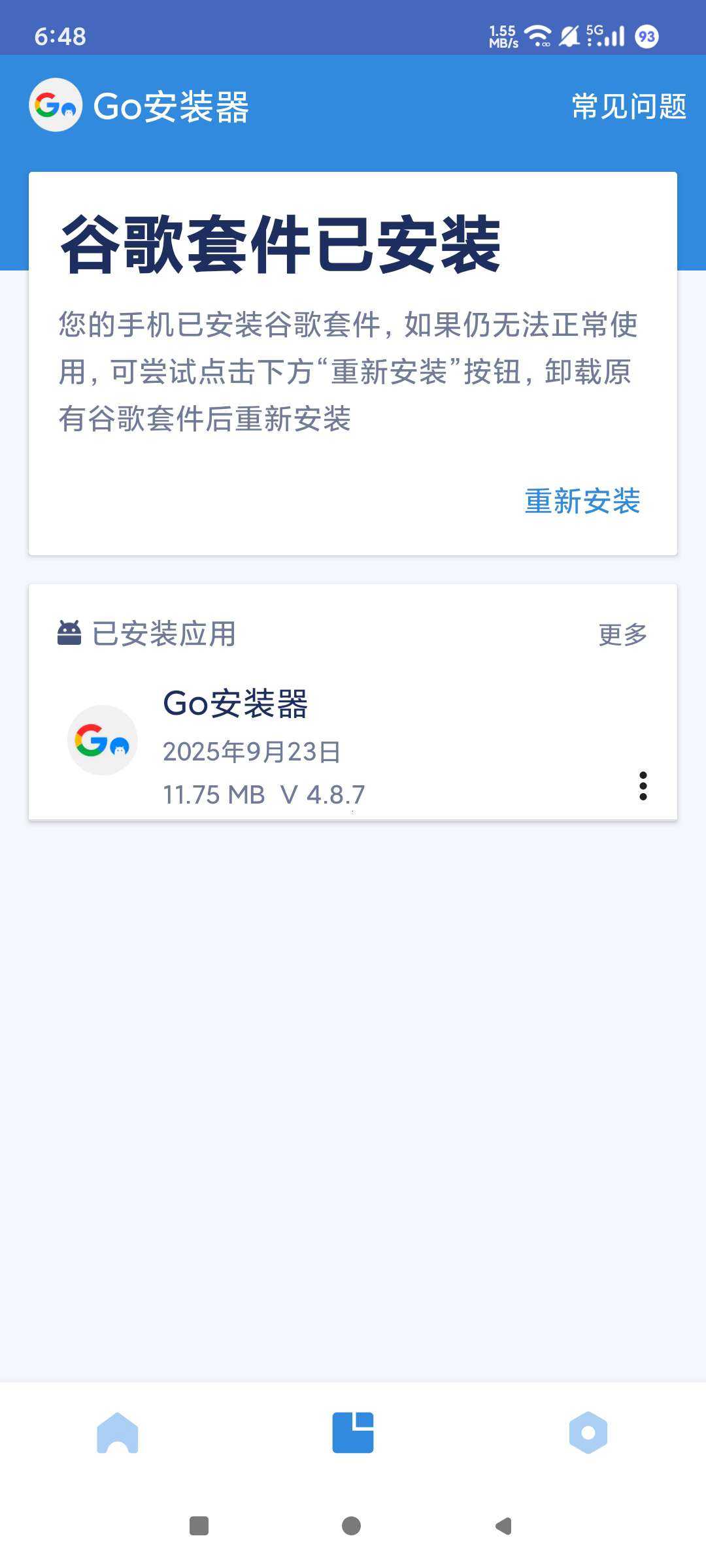Open overflow menu for Go安装器 app
706x1568 pixels.
tap(643, 786)
